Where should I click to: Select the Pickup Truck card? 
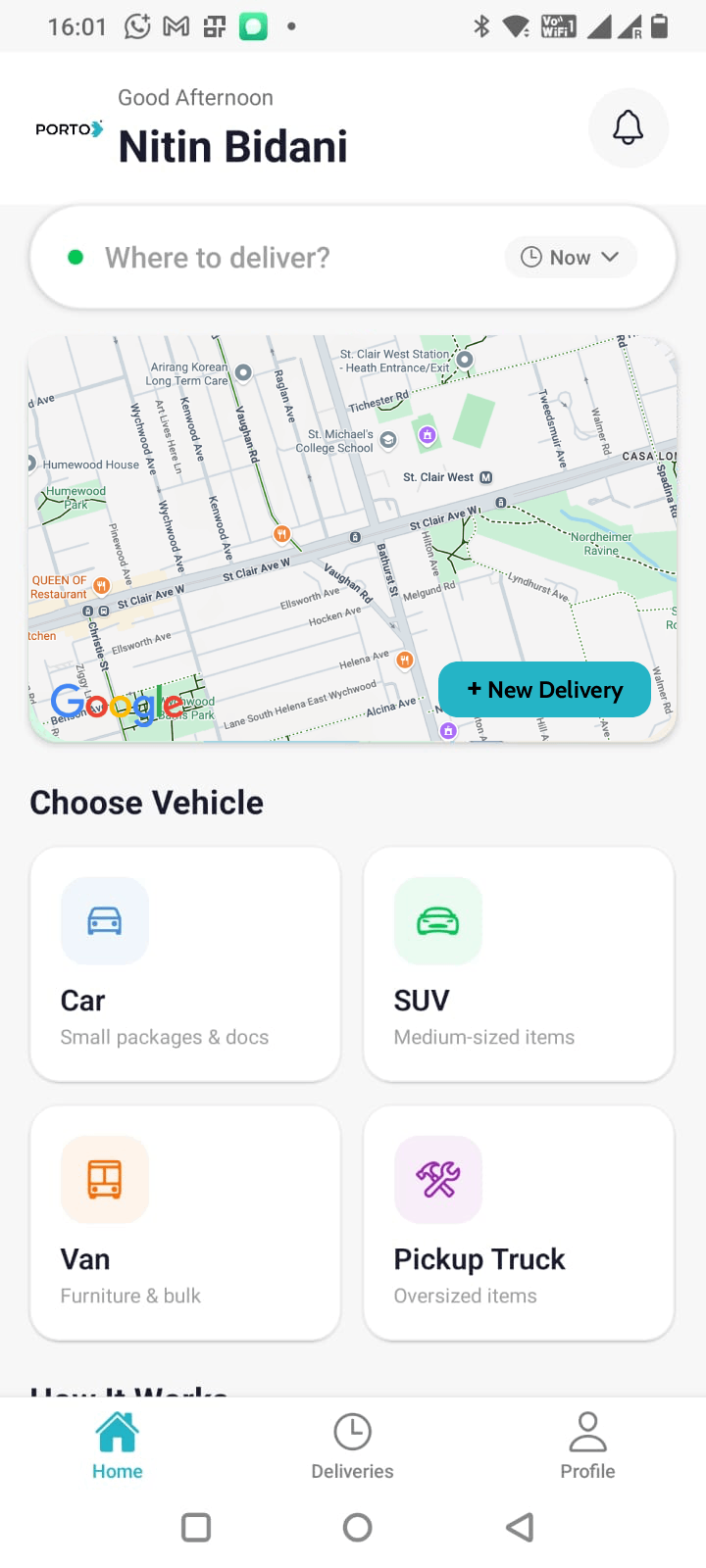coord(519,1223)
